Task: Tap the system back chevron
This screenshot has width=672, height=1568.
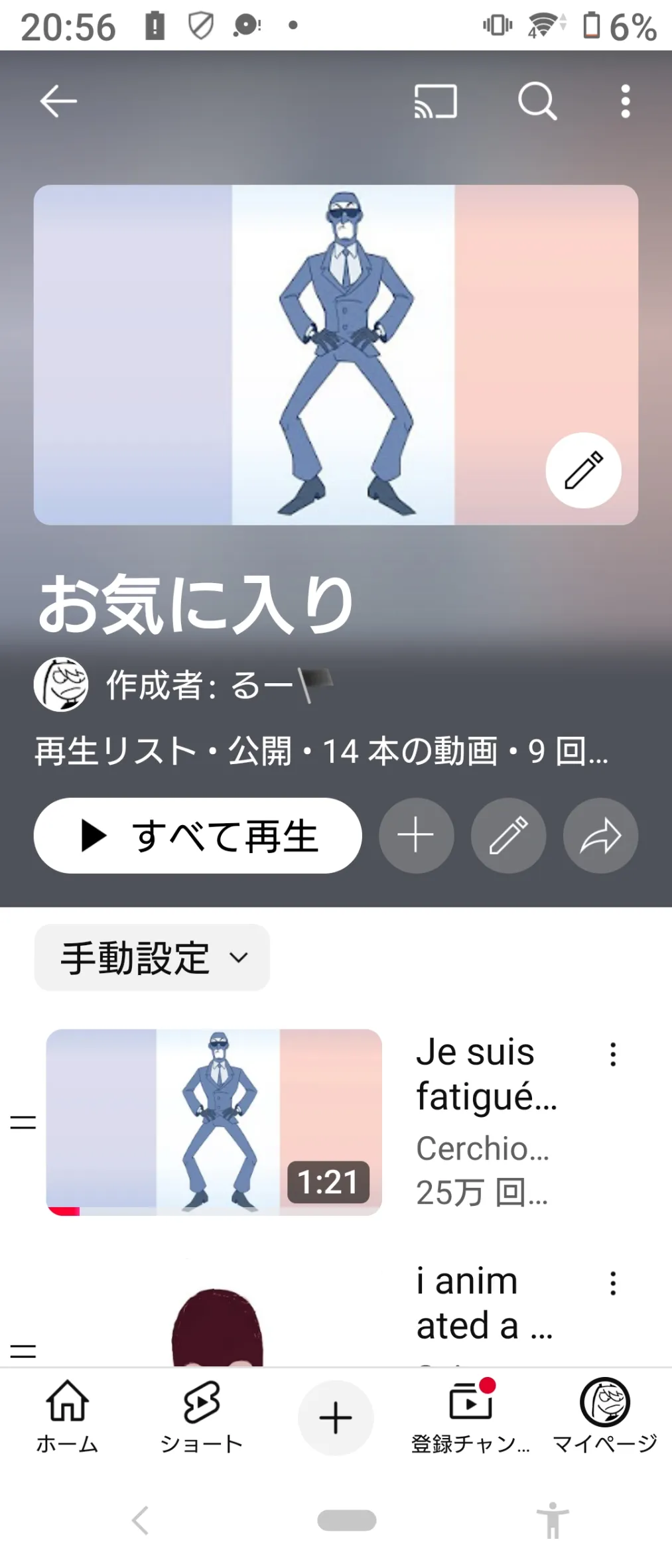Action: coord(140,1520)
